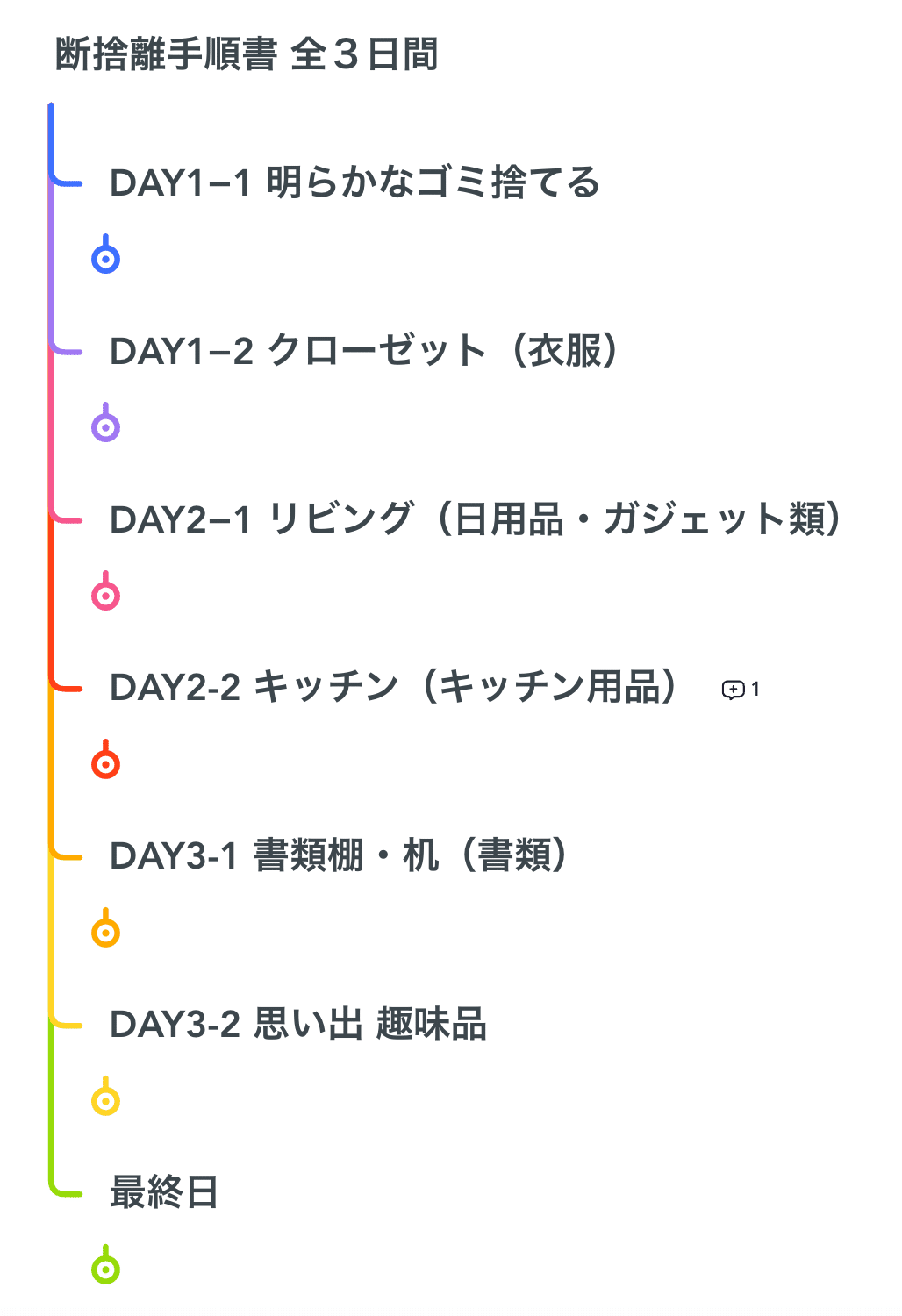Expand the pink circle under DAY2–1
Image resolution: width=902 pixels, height=1316 pixels.
click(106, 597)
